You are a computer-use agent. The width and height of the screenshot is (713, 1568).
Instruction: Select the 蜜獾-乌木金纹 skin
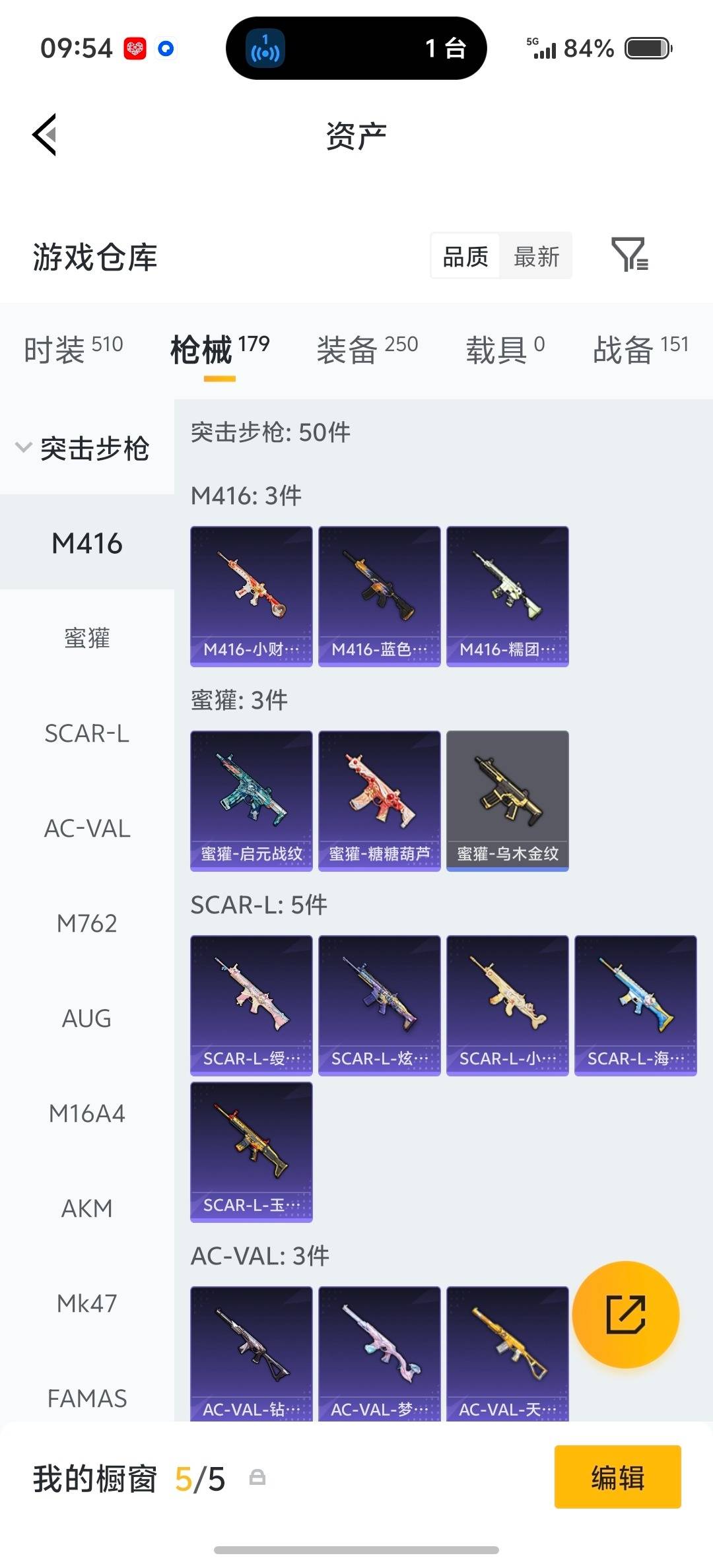pyautogui.click(x=506, y=800)
